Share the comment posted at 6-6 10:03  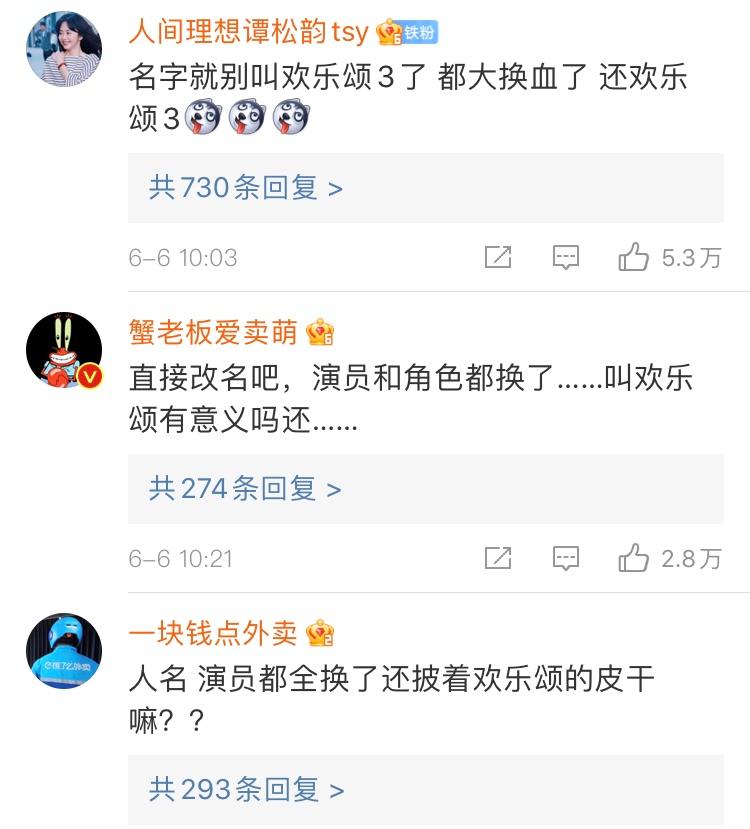[498, 258]
